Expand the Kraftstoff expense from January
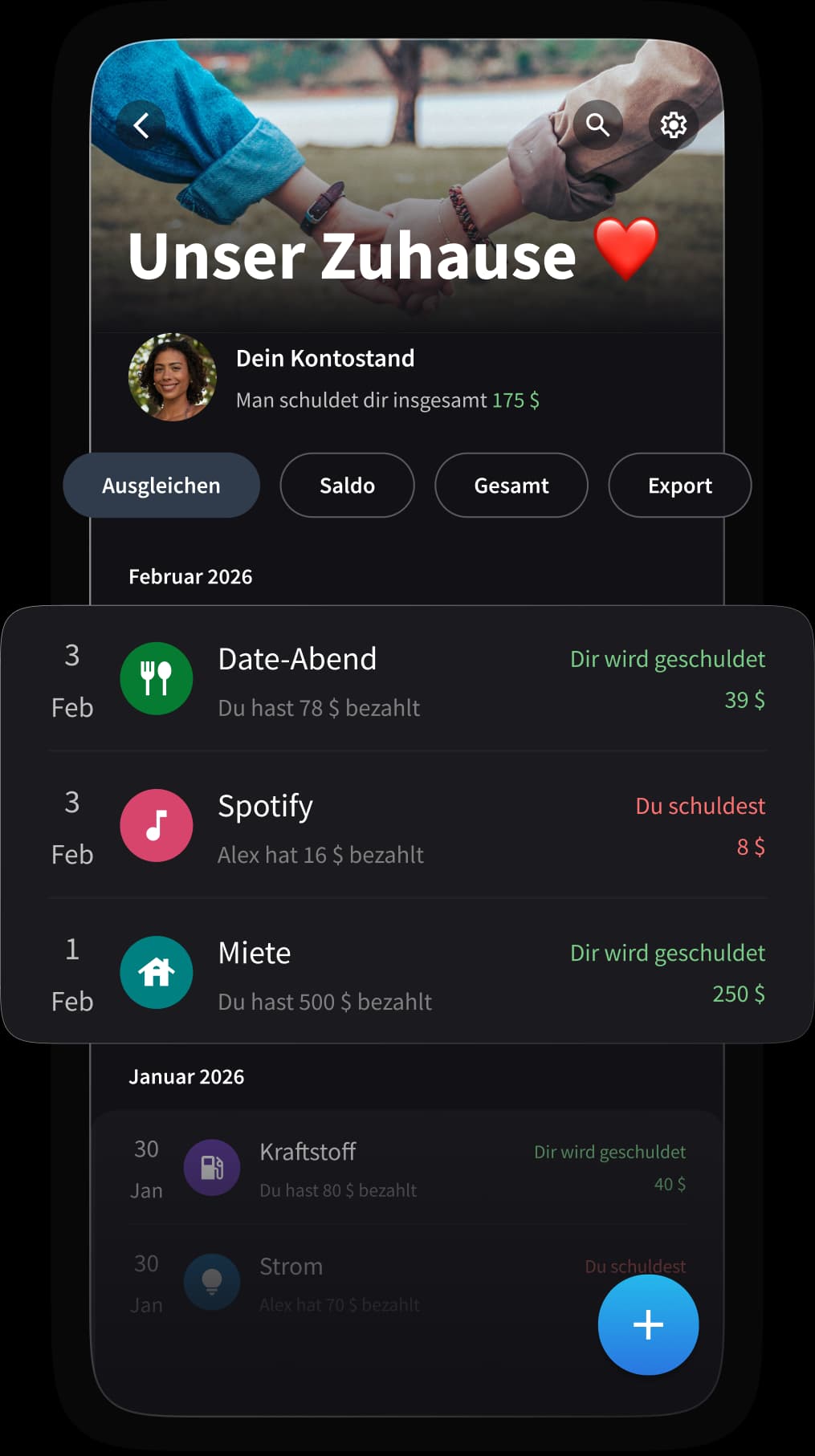815x1456 pixels. click(x=407, y=1168)
